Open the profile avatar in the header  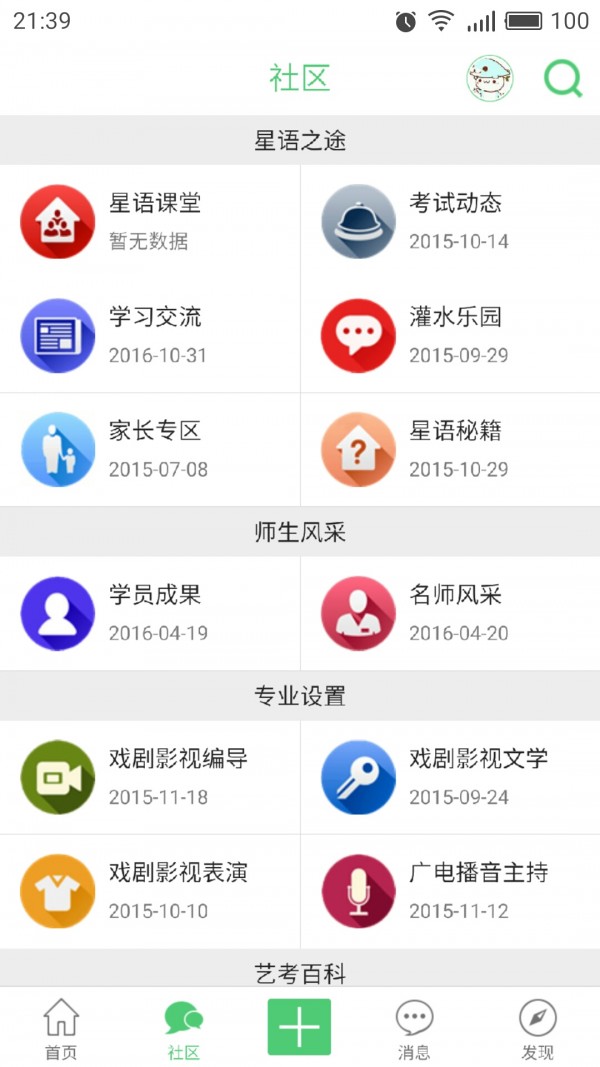click(489, 78)
